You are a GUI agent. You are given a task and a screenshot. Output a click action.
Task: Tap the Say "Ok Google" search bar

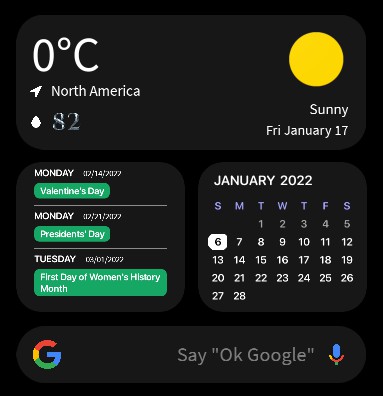191,354
